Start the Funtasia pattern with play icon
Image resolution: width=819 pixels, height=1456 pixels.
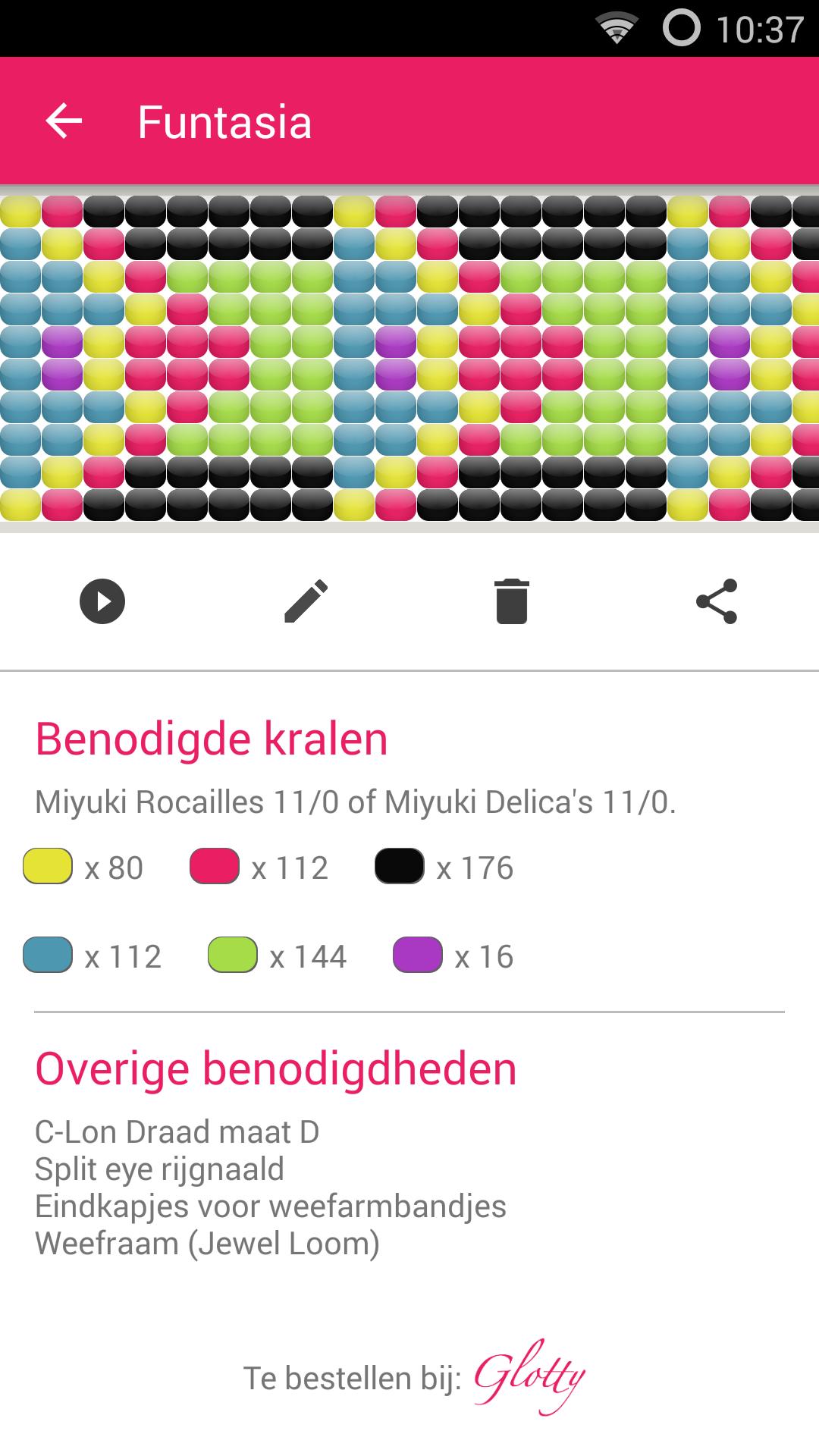tap(102, 601)
